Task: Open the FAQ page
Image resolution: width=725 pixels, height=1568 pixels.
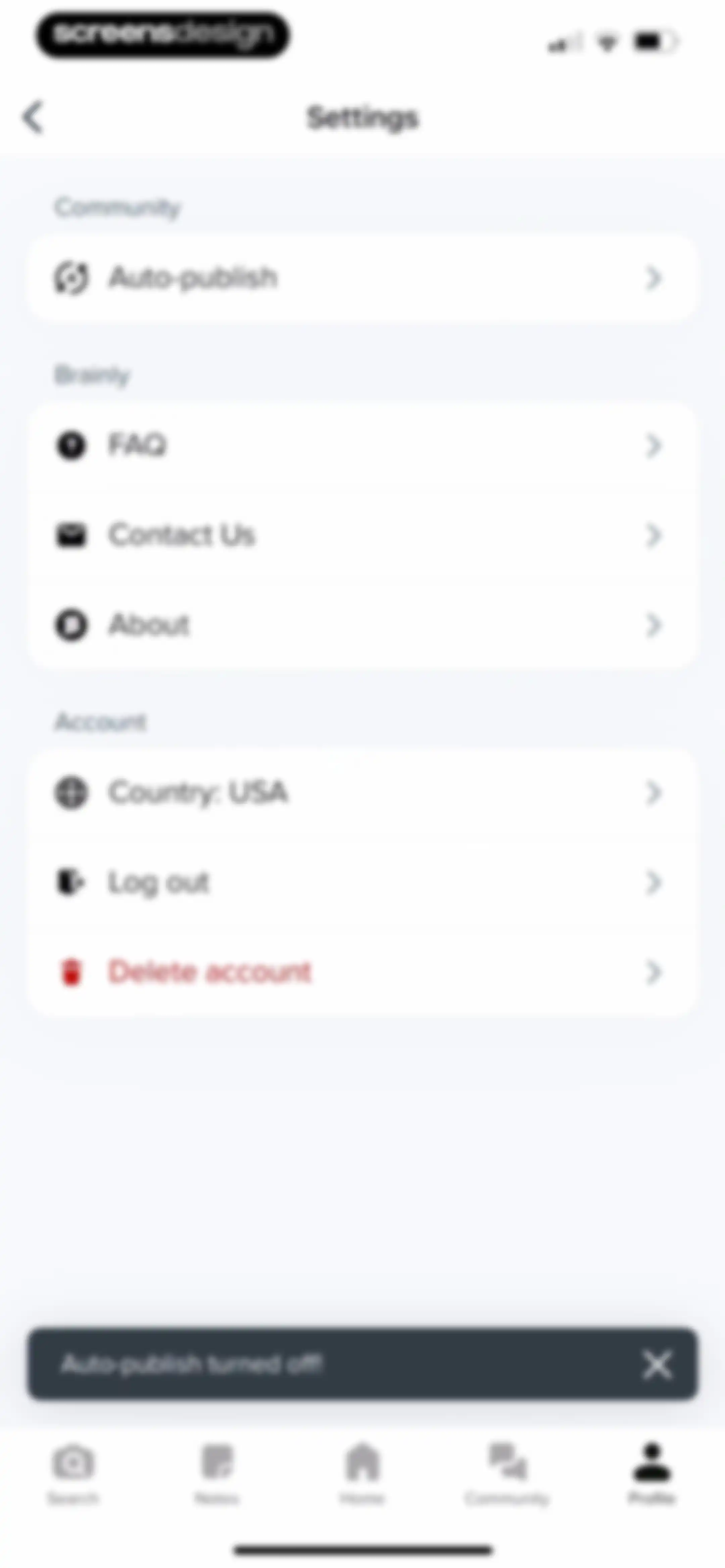Action: point(362,446)
